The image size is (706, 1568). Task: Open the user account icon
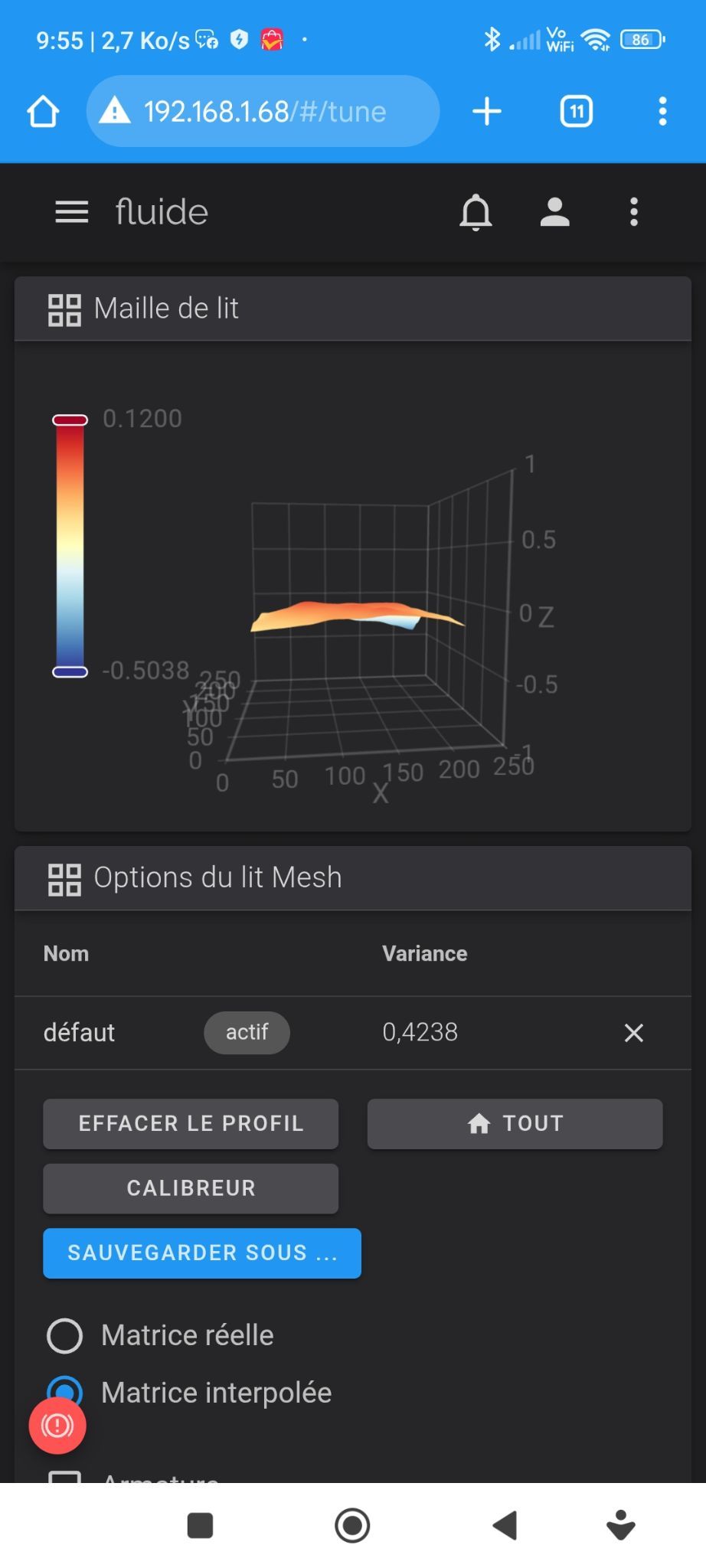554,212
